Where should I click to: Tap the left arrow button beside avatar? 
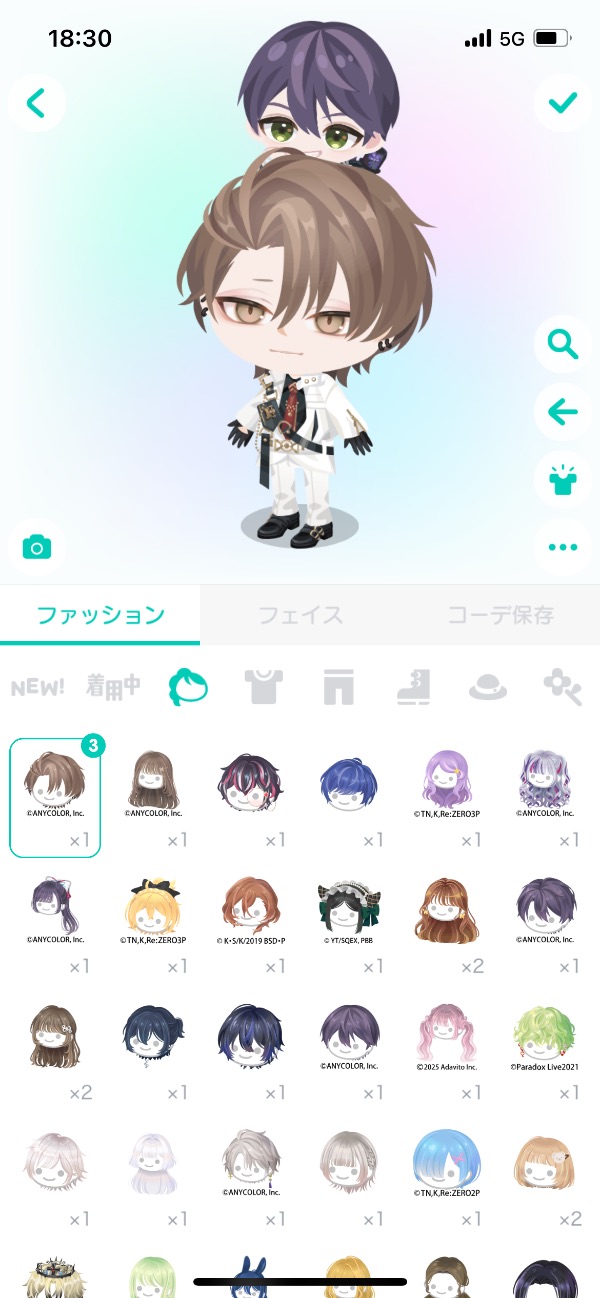coord(563,411)
